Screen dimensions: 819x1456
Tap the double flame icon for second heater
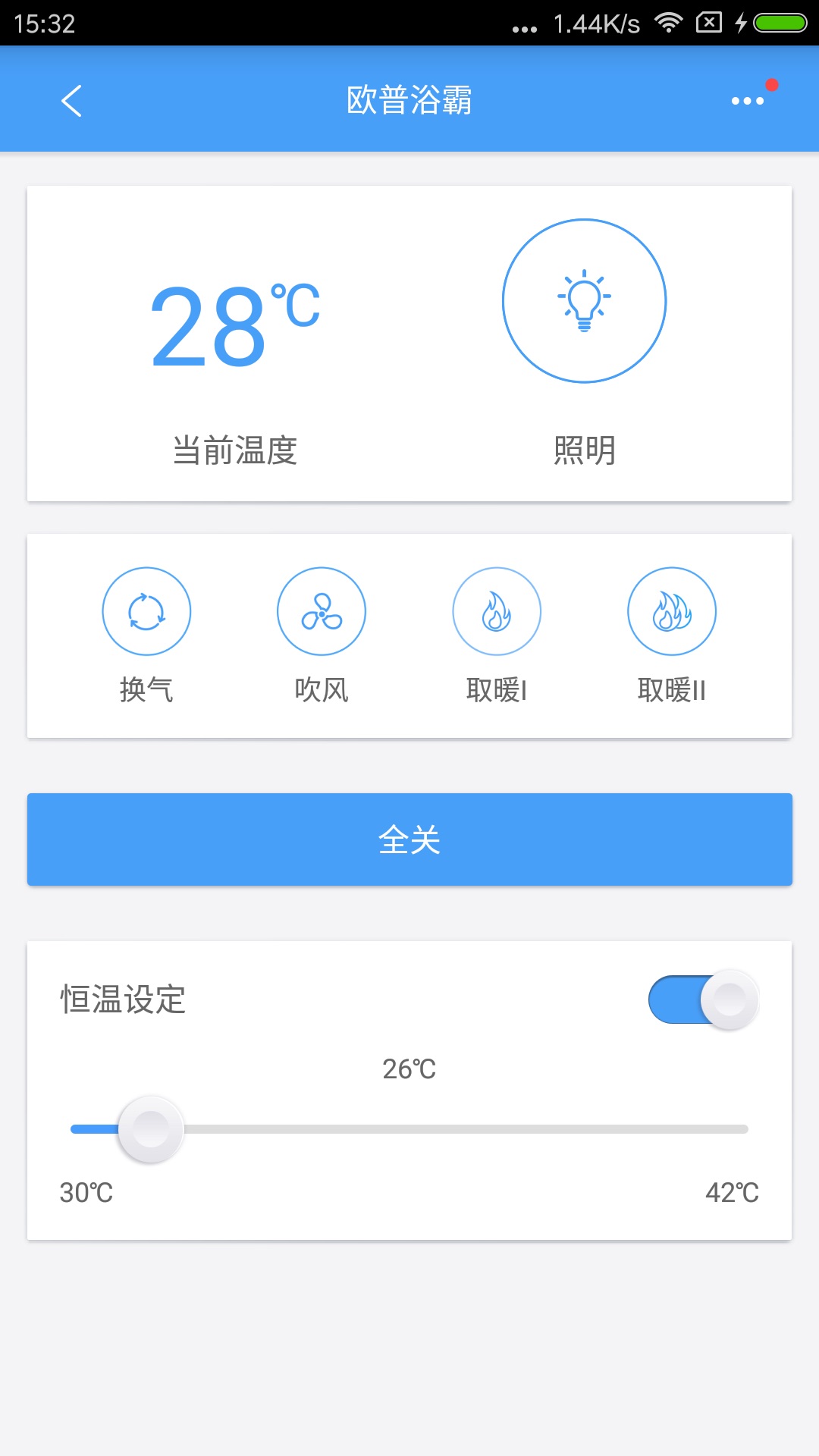[x=671, y=610]
